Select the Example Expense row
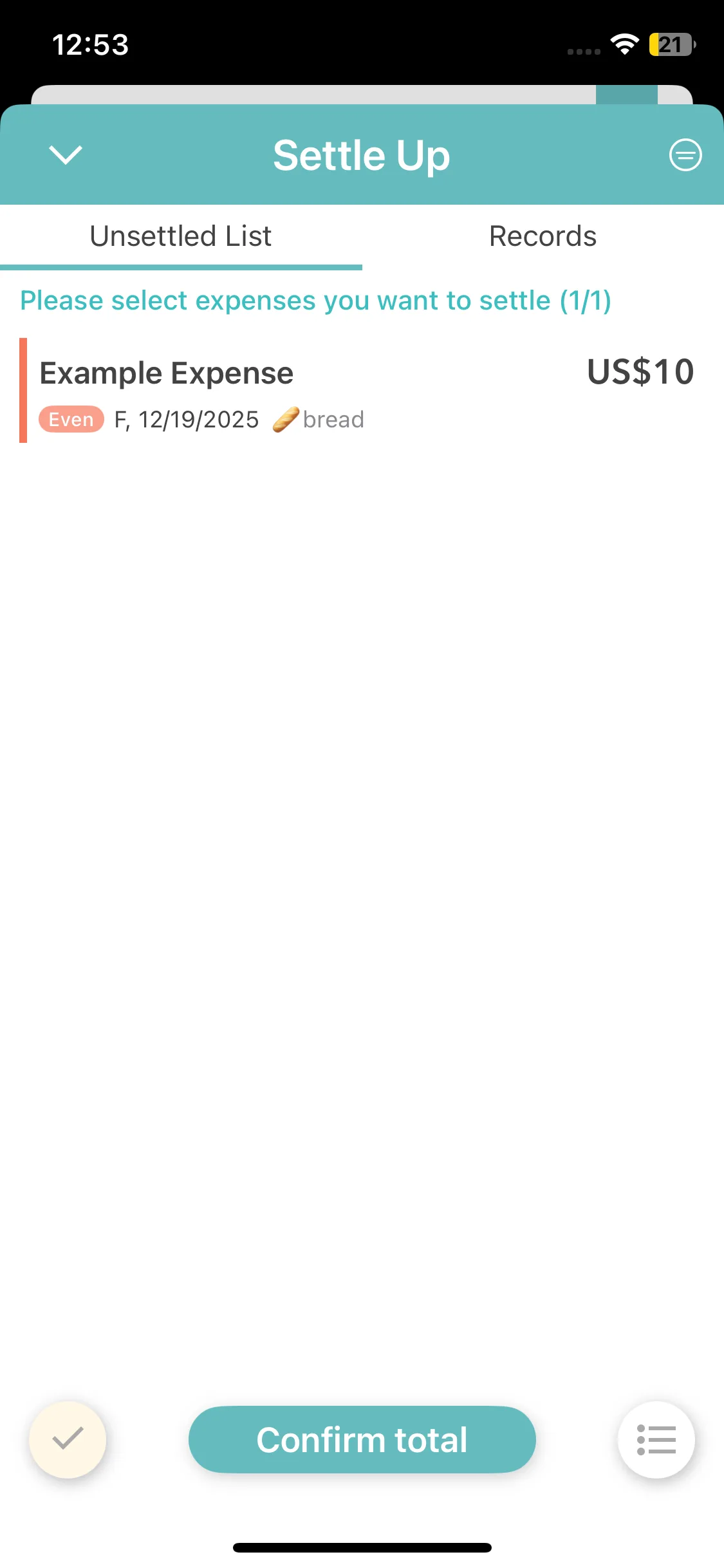The image size is (724, 1568). coord(360,390)
